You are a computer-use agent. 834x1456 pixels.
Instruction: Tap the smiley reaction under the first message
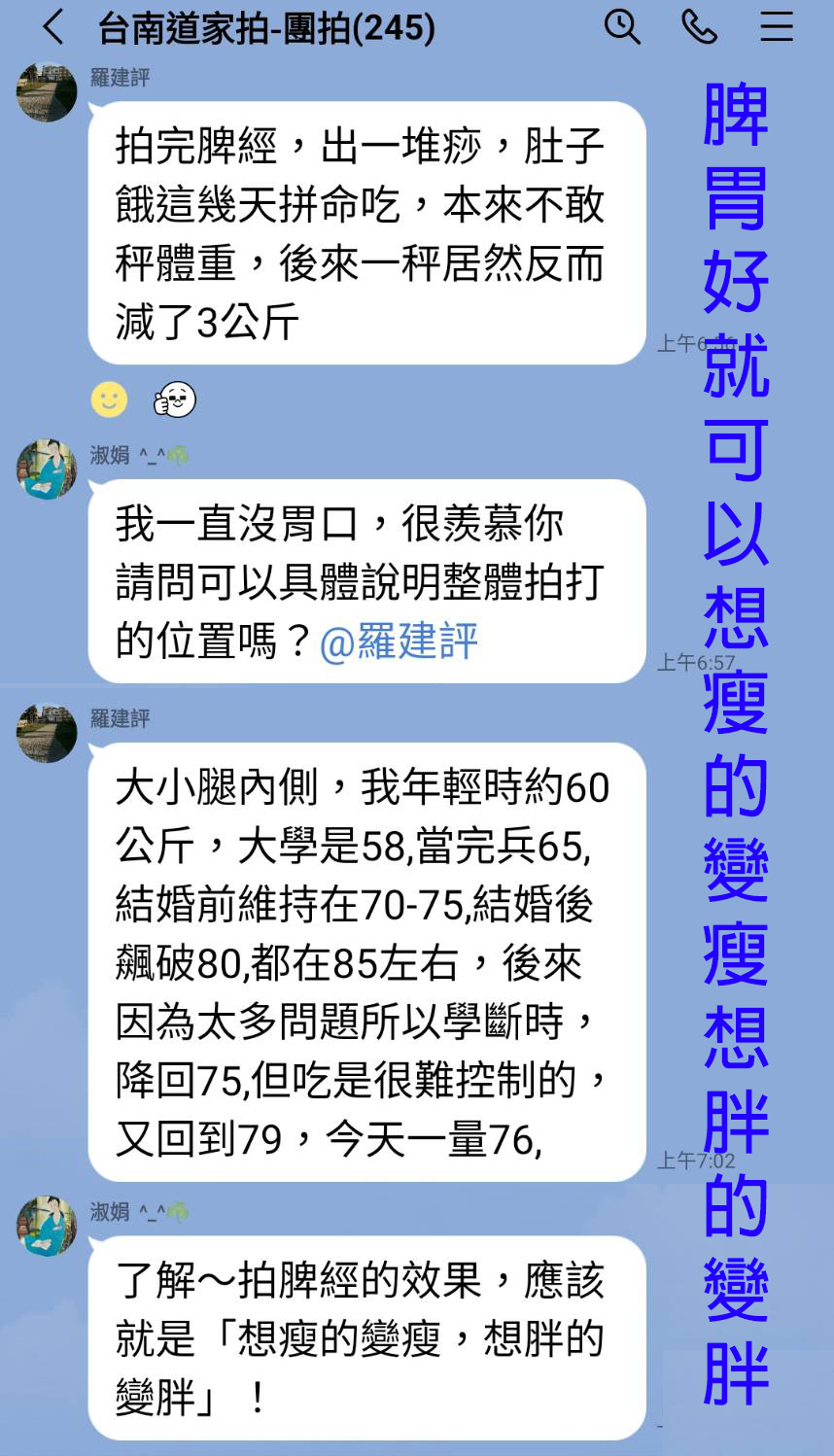click(109, 399)
